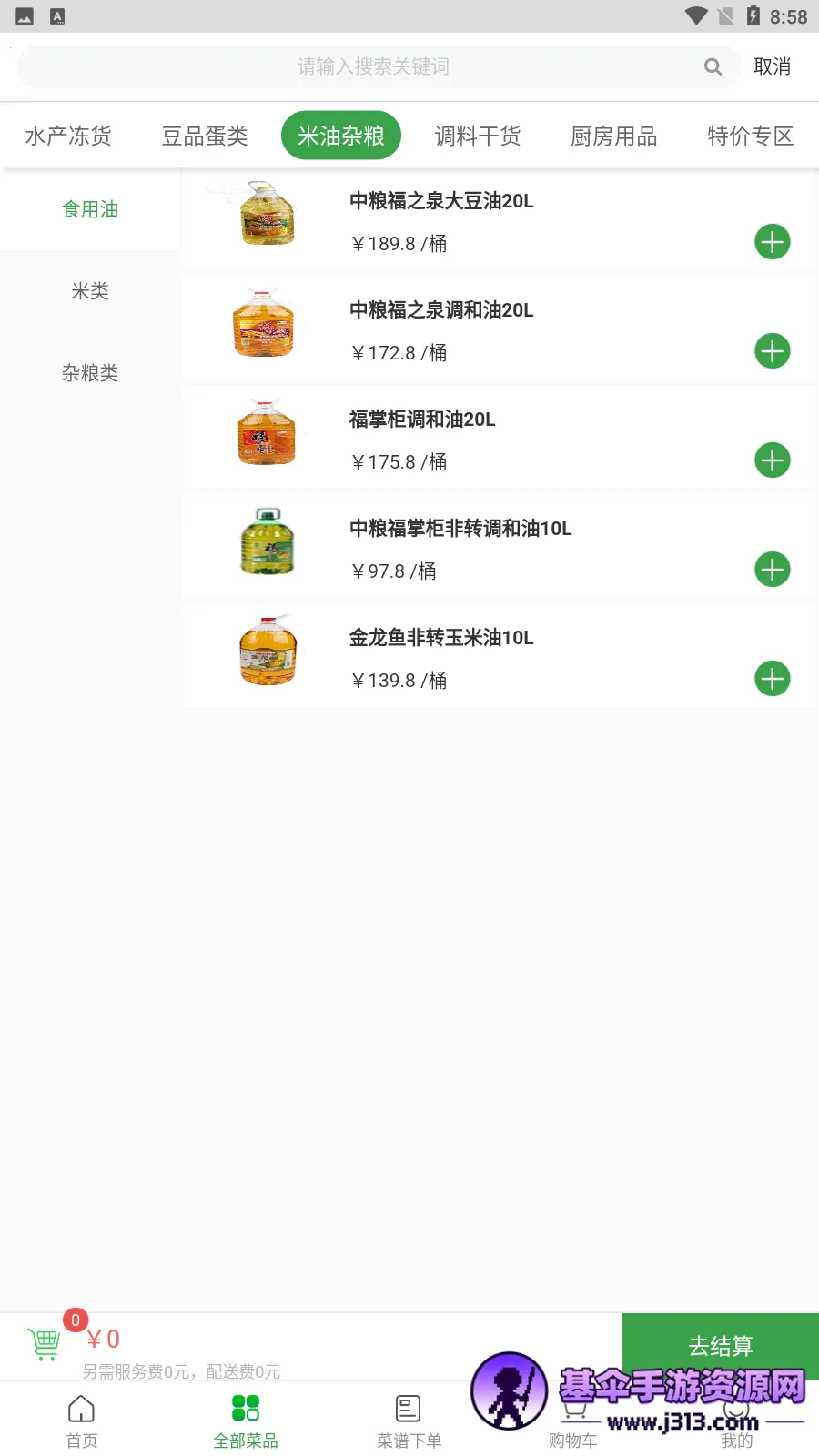Screen dimensions: 819x1456
Task: Add 福掌柜调和油20L to the cart
Action: click(x=773, y=460)
